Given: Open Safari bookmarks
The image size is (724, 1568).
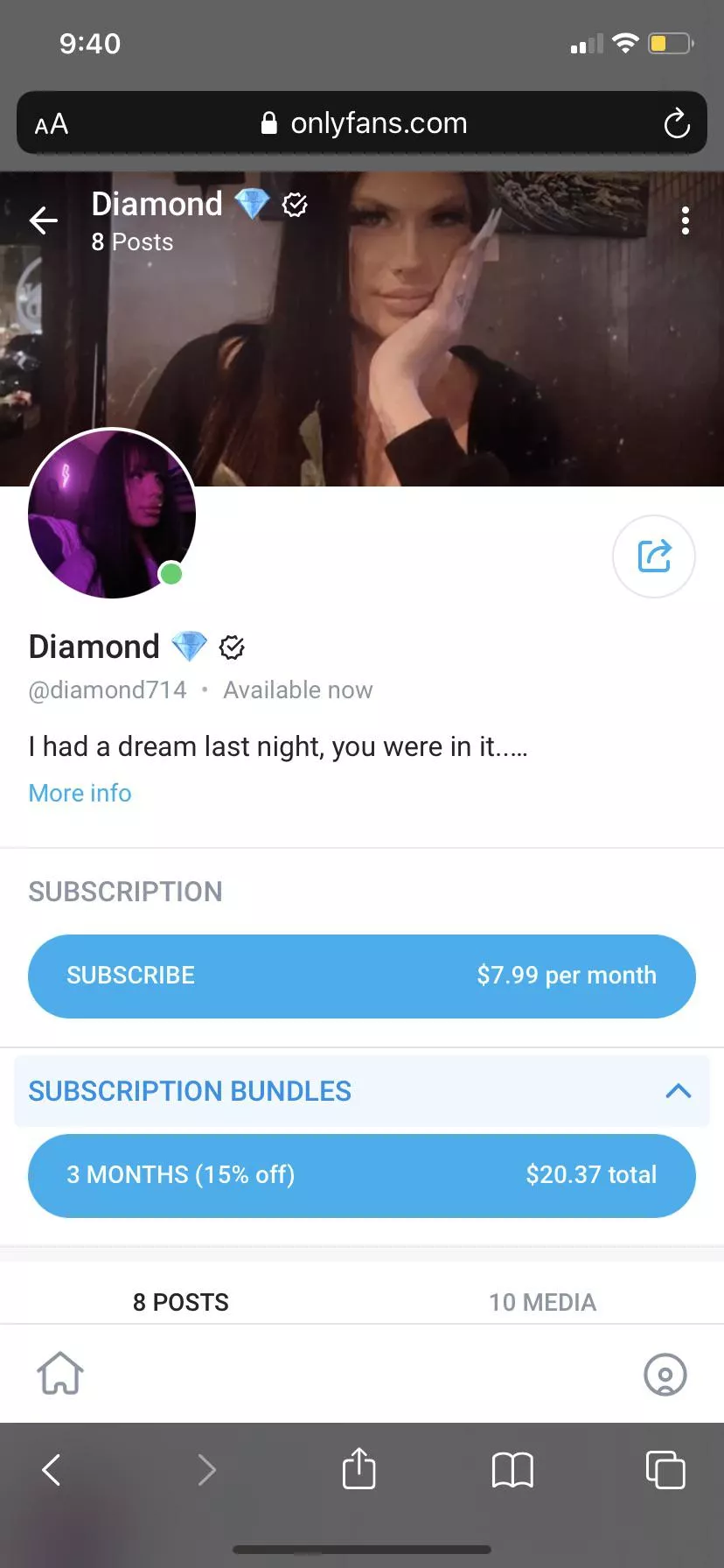Looking at the screenshot, I should pos(512,1470).
